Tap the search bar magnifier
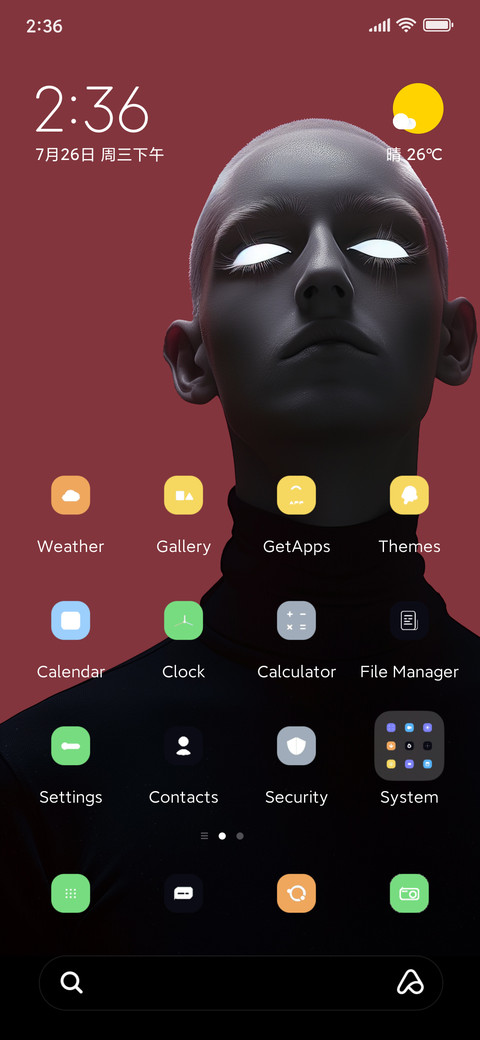 click(x=72, y=982)
